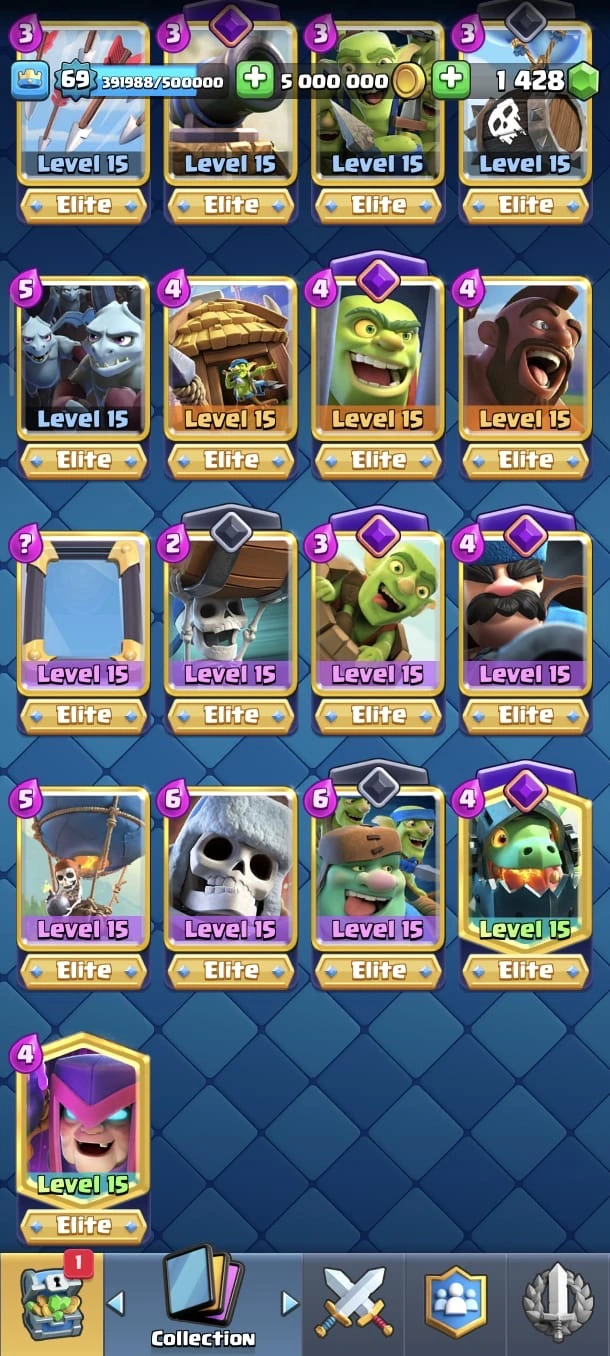Open the Mirror card
The image size is (610, 1356).
pos(83,617)
